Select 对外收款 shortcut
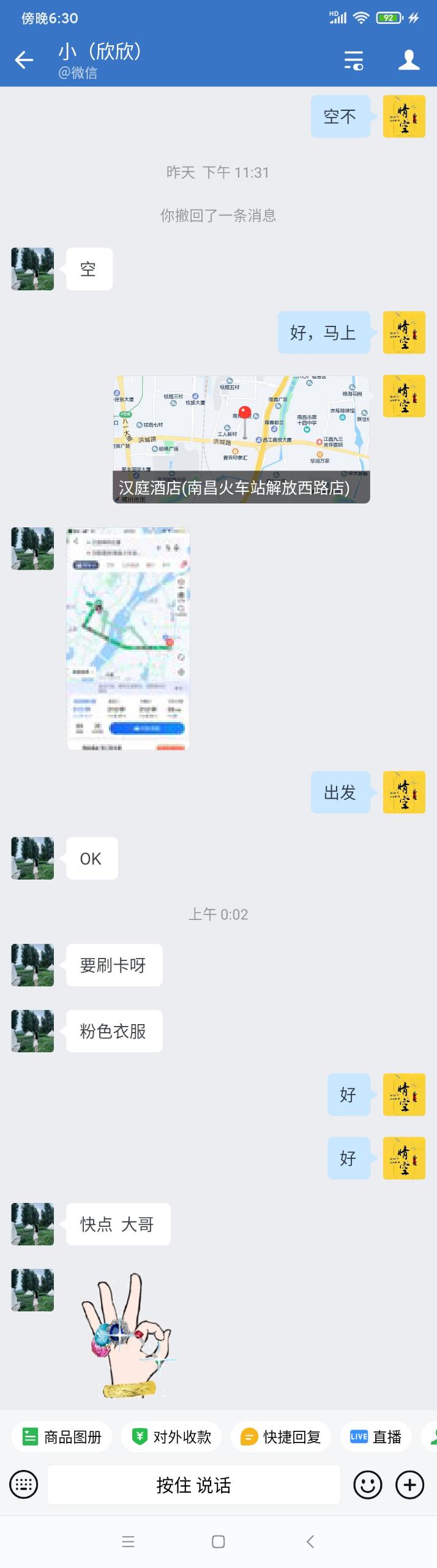Screen dimensions: 437x1568 coord(171,1437)
